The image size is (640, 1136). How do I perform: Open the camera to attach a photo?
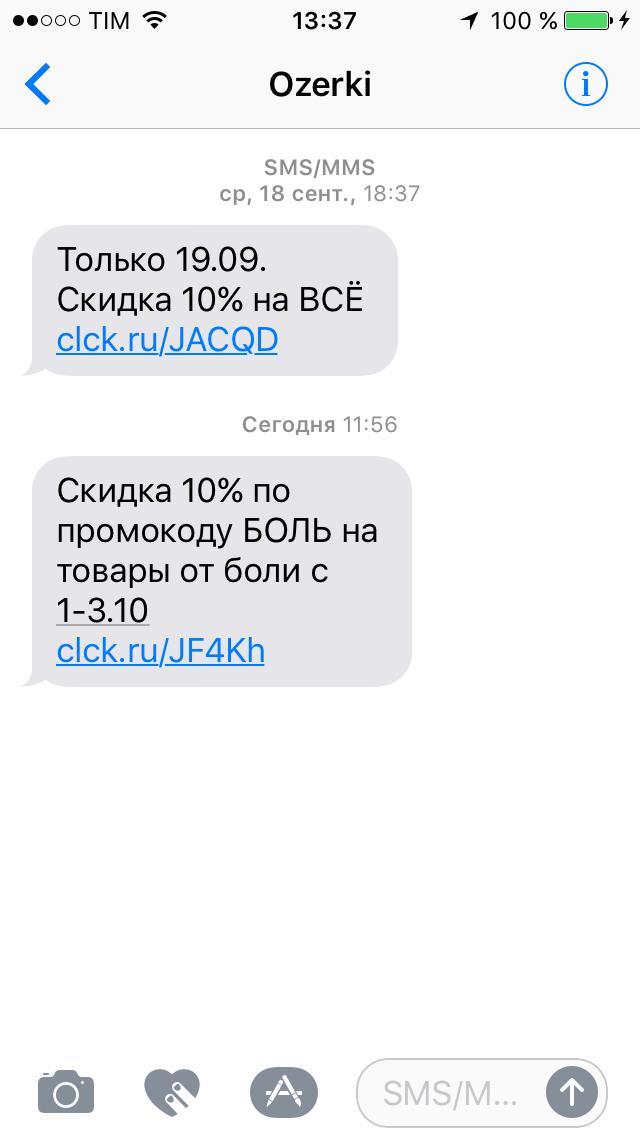[x=66, y=1092]
